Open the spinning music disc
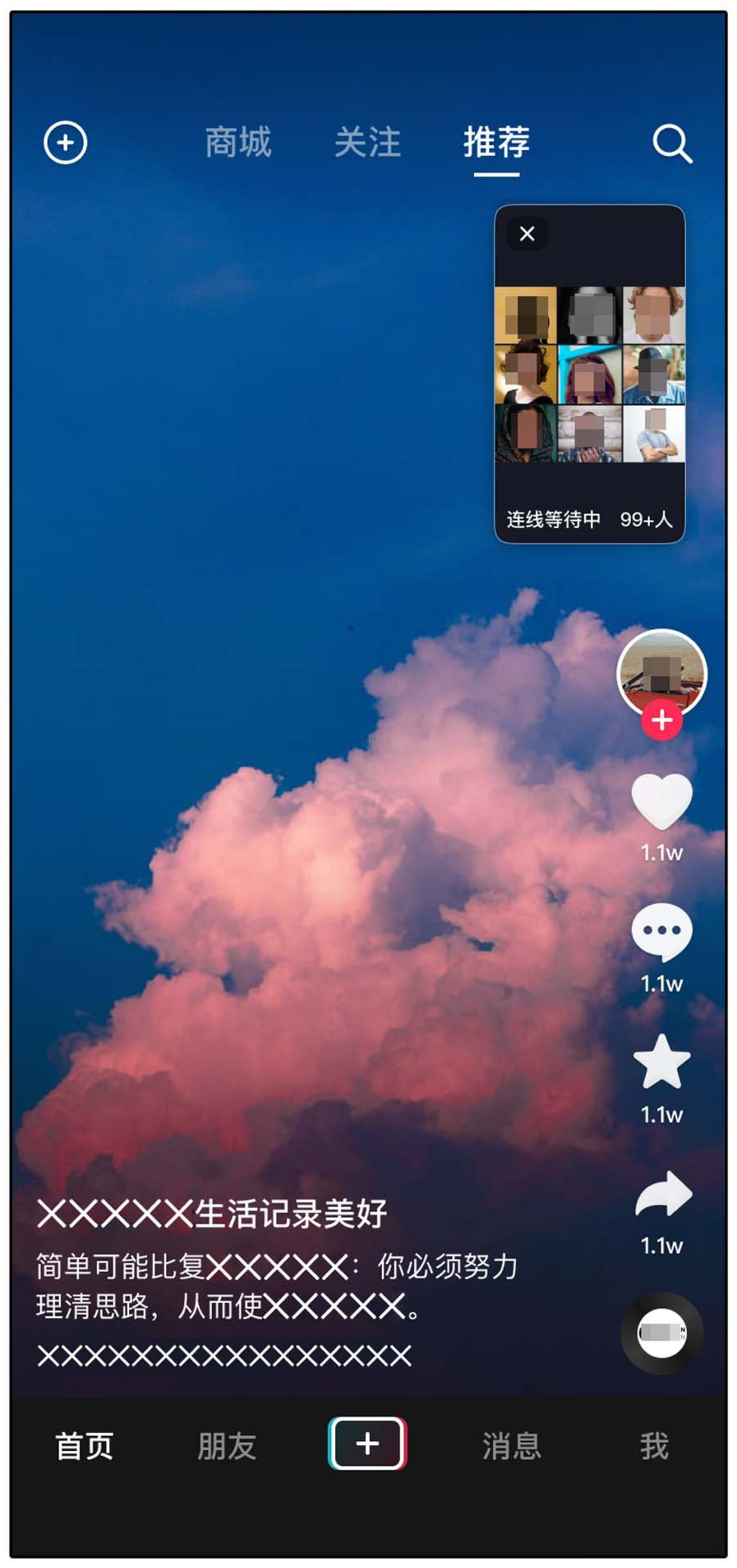Image resolution: width=737 pixels, height=1568 pixels. point(661,1333)
